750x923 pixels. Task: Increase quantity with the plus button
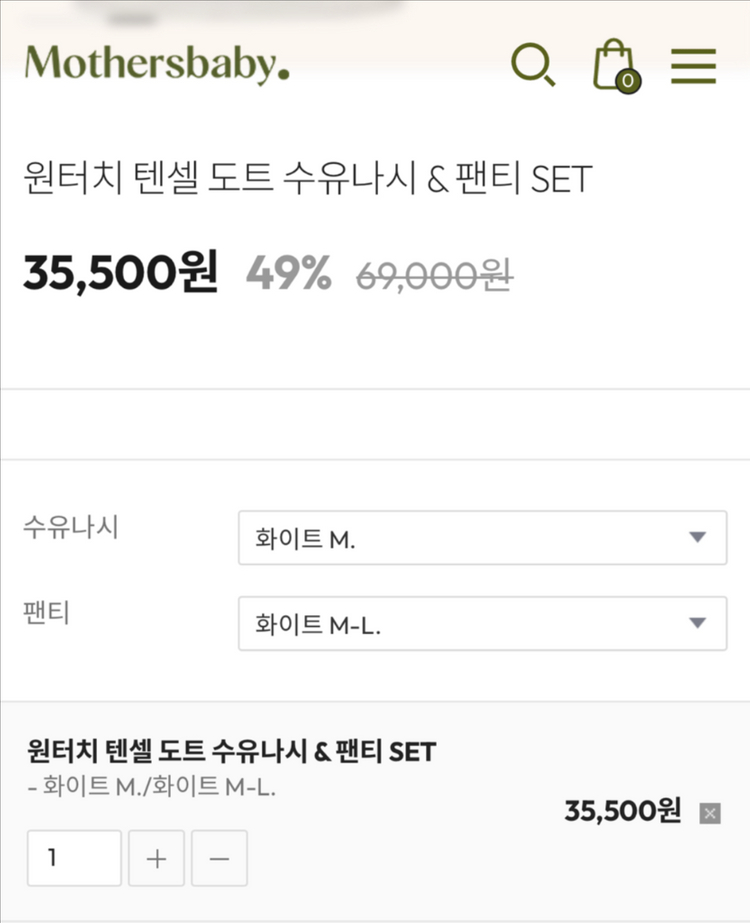[156, 858]
